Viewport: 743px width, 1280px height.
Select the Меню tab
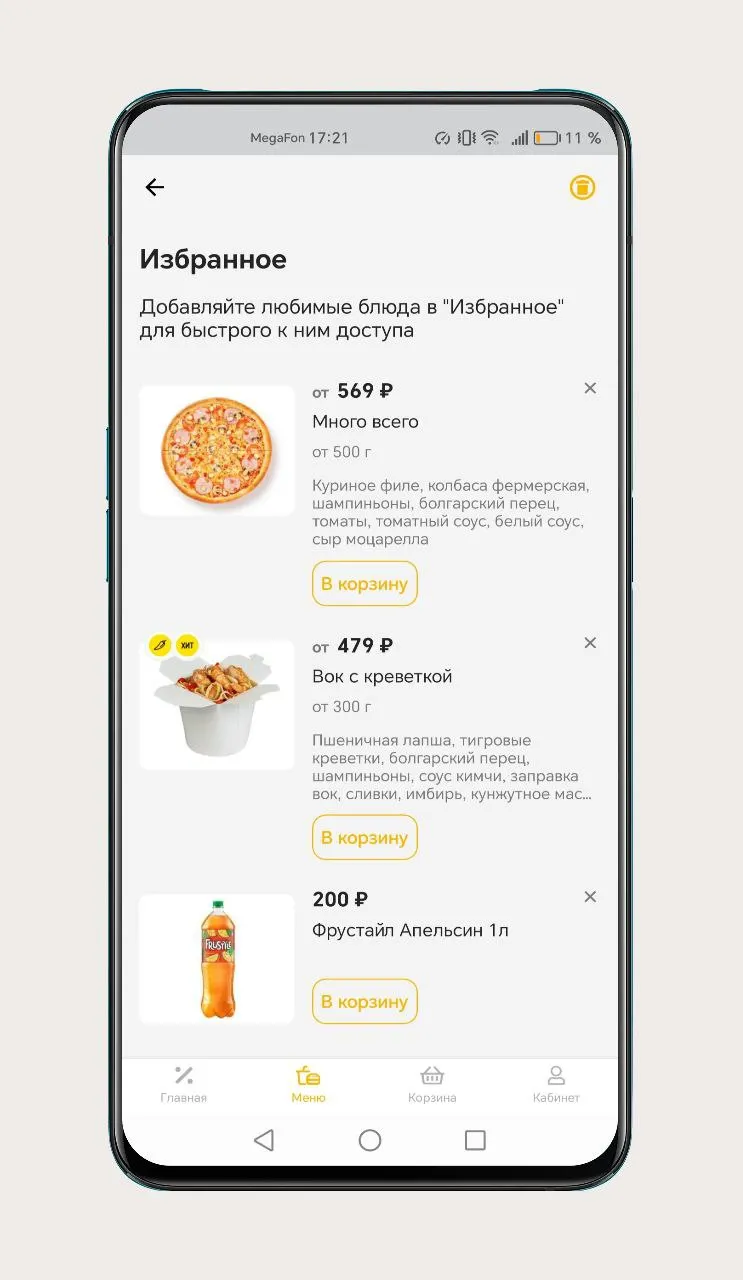308,1085
